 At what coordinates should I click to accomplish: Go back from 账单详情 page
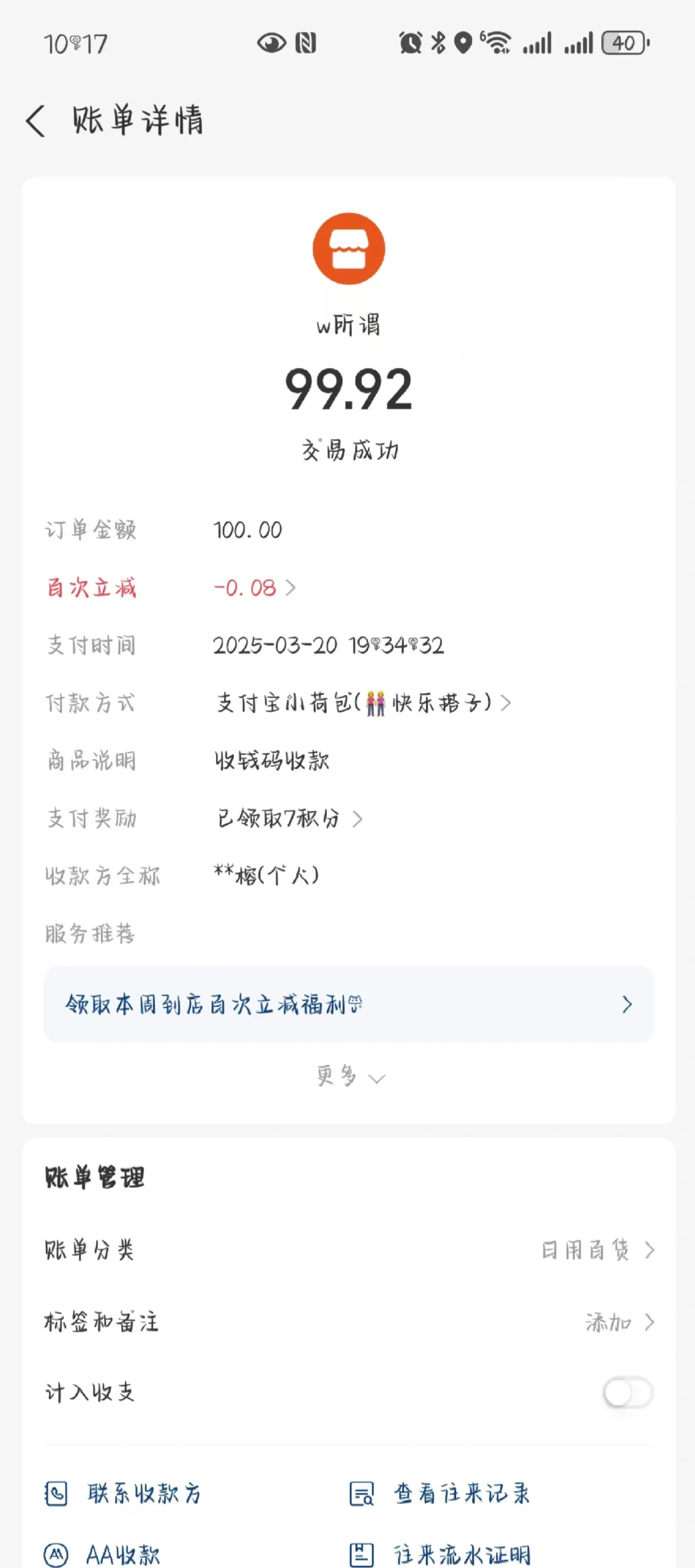[36, 121]
